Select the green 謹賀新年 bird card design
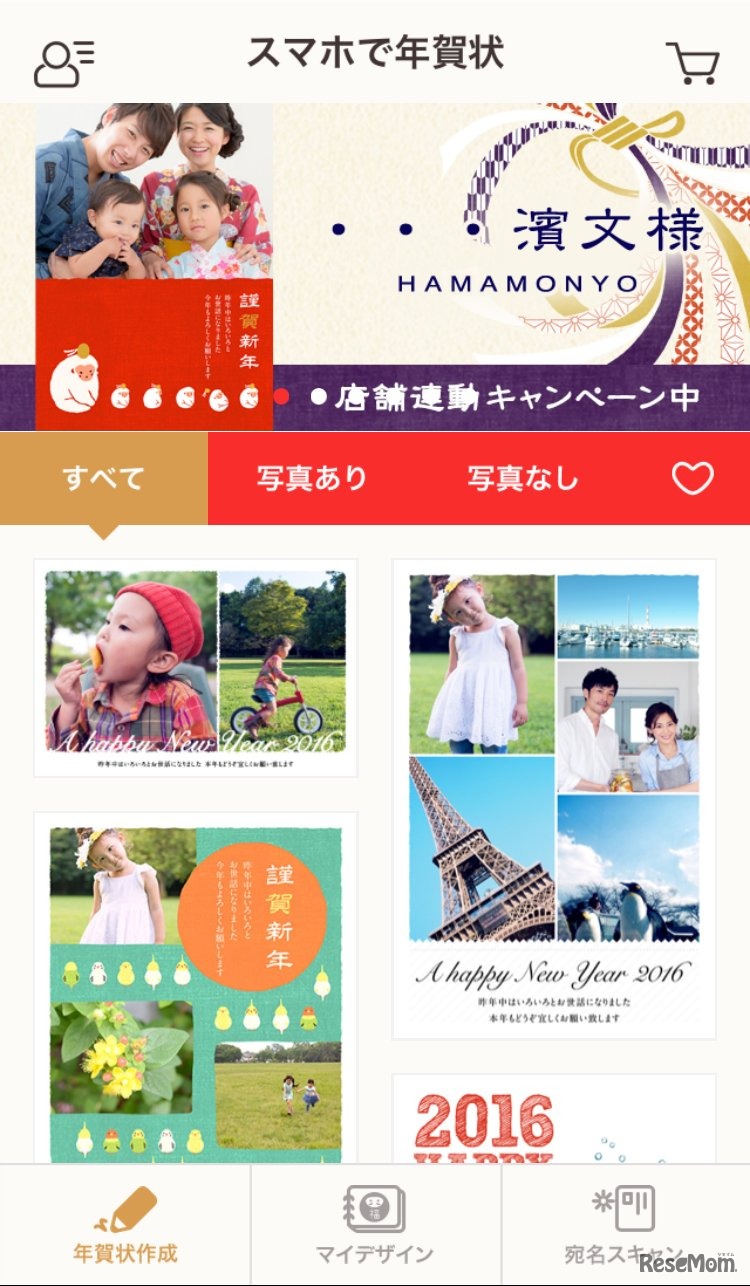Screen dimensions: 750x1286 click(195, 988)
